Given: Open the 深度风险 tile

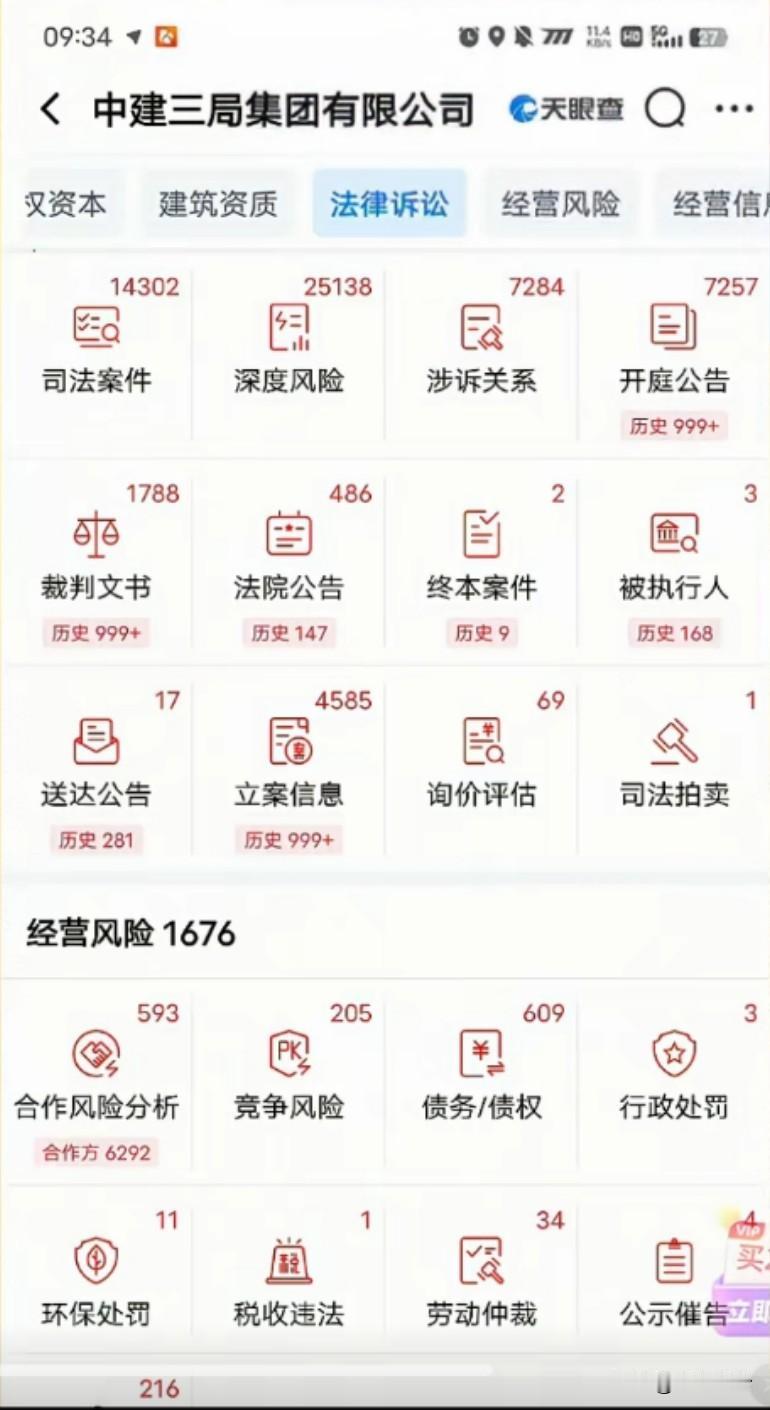Looking at the screenshot, I should pyautogui.click(x=289, y=348).
